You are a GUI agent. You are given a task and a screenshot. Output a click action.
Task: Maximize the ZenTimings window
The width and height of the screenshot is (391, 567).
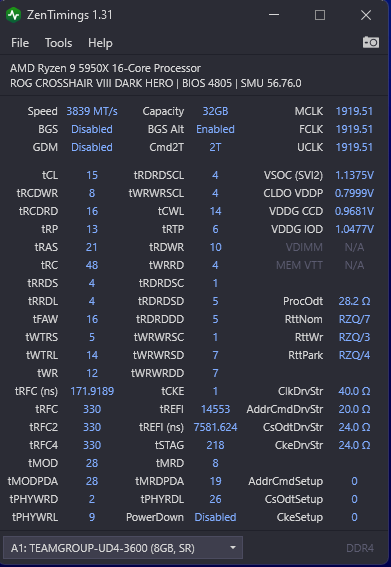(320, 15)
